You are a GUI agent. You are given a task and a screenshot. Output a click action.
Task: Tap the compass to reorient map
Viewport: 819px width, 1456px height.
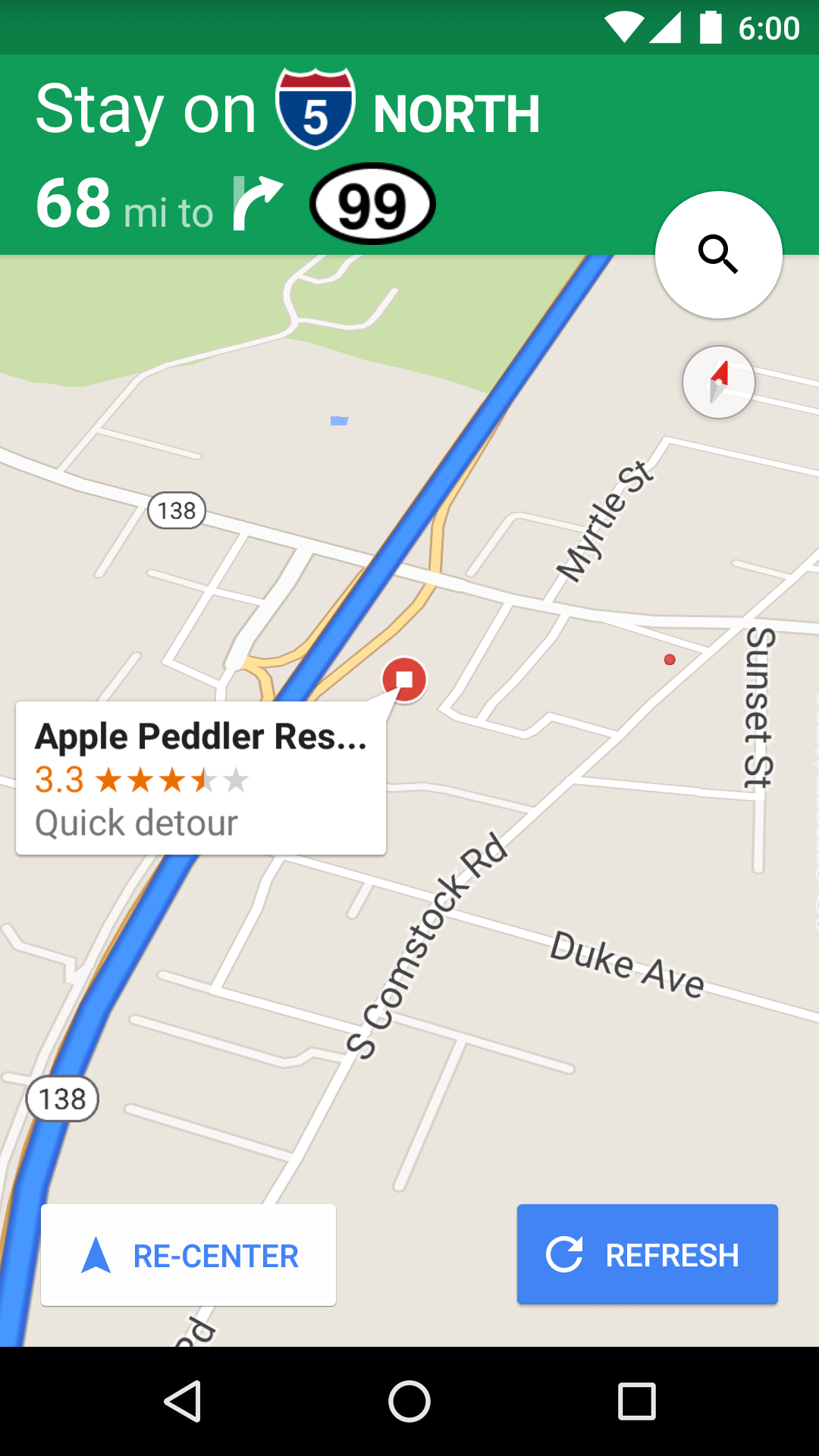click(x=718, y=382)
